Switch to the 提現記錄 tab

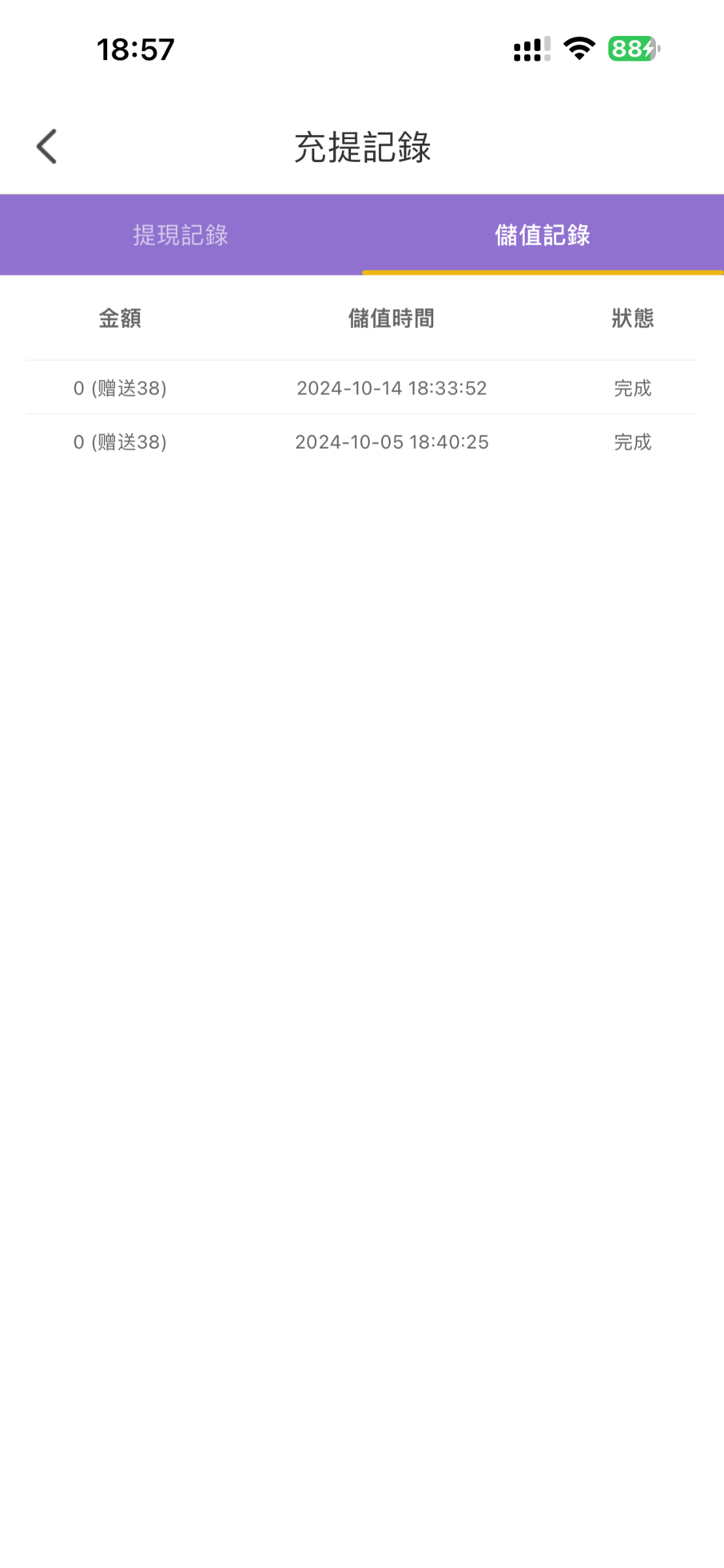pos(181,235)
